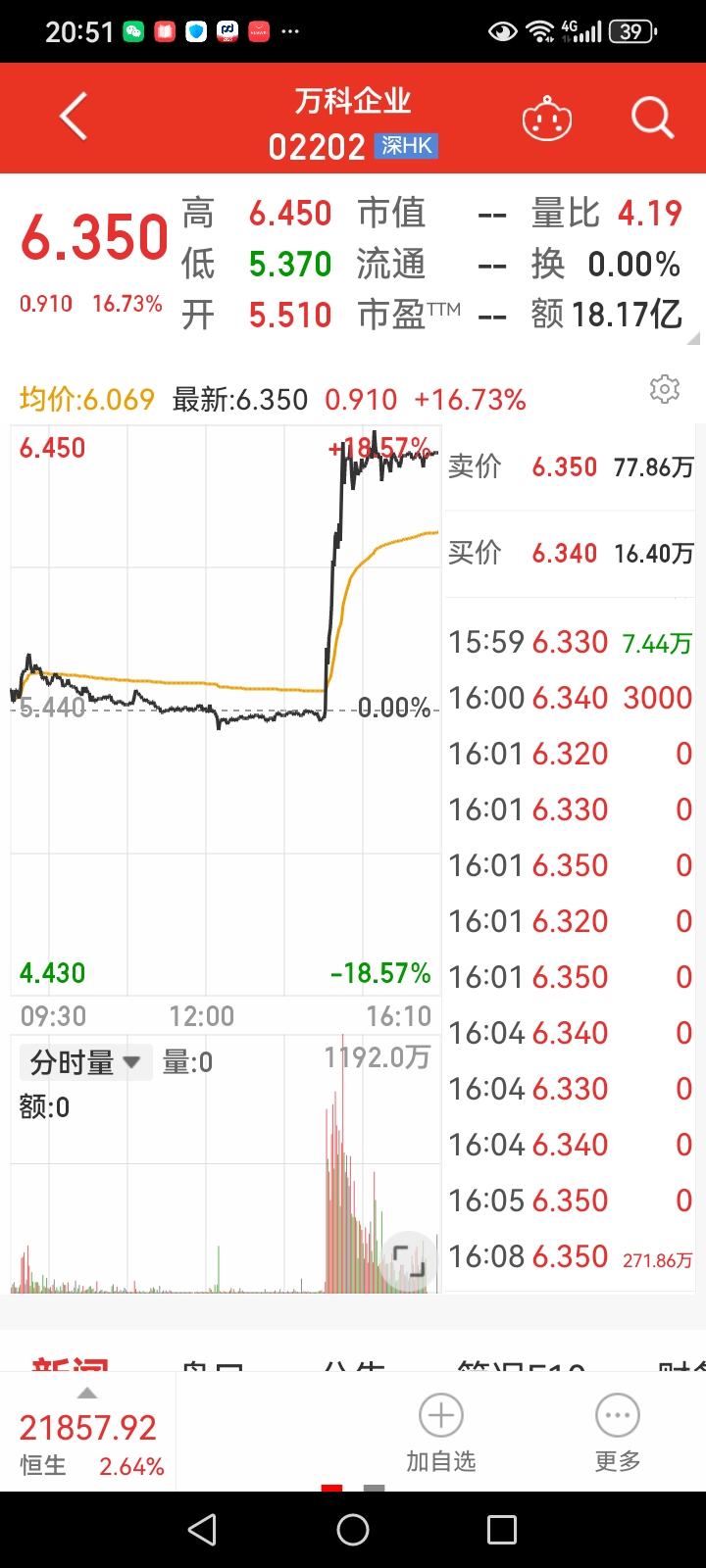706x1568 pixels.
Task: Toggle the eye comfort icon in status bar
Action: pos(501,30)
